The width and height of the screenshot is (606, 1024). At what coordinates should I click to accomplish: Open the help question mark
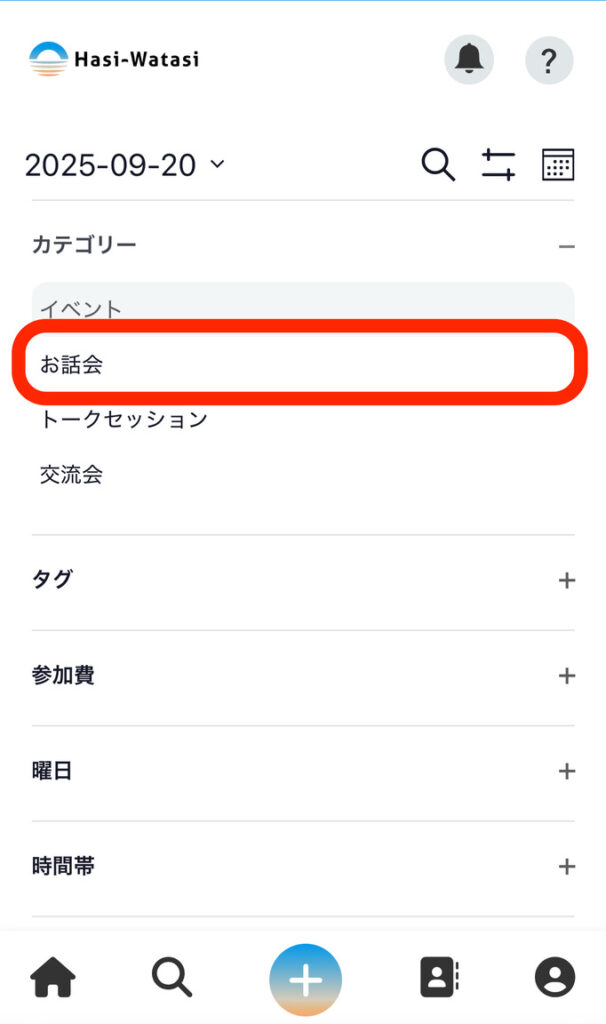[548, 60]
